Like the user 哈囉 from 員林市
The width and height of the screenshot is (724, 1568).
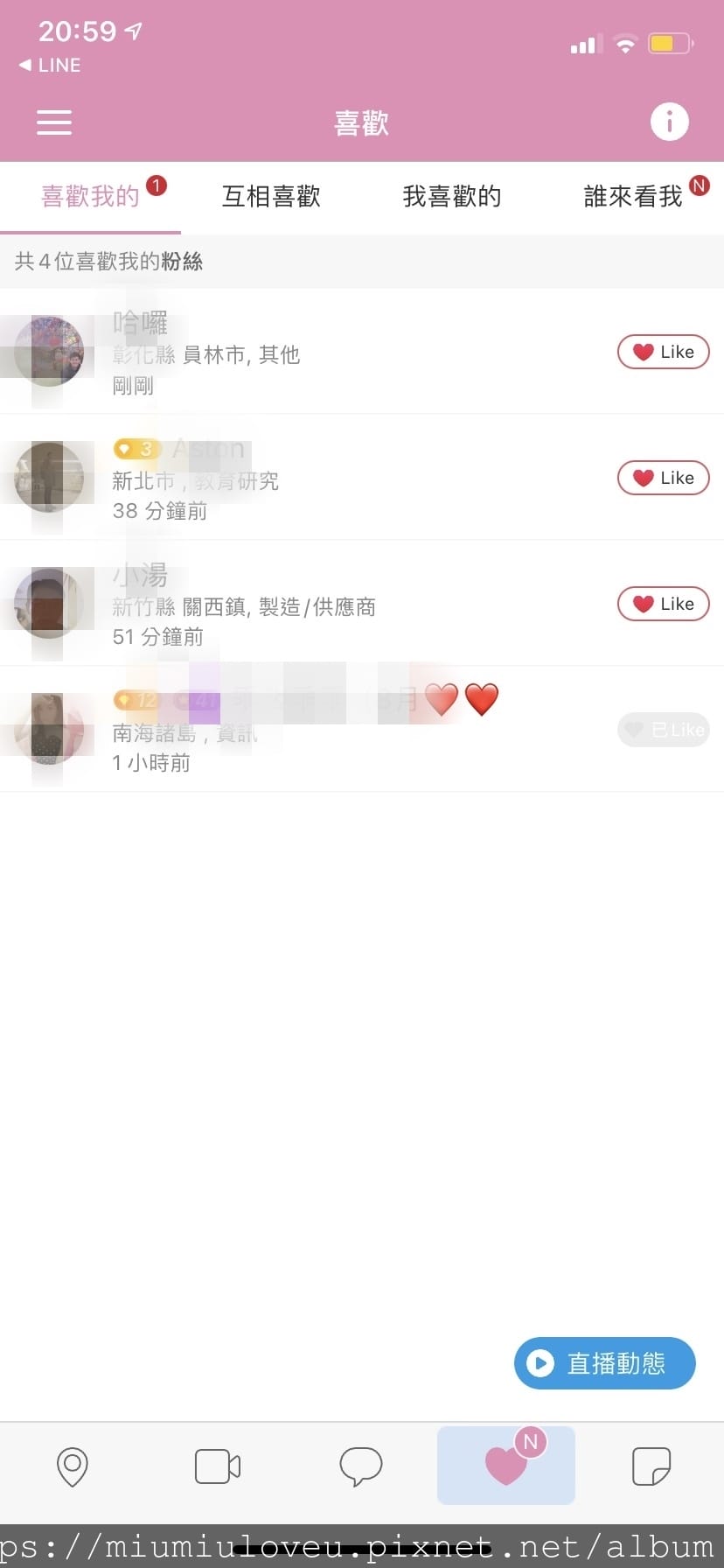click(x=663, y=352)
